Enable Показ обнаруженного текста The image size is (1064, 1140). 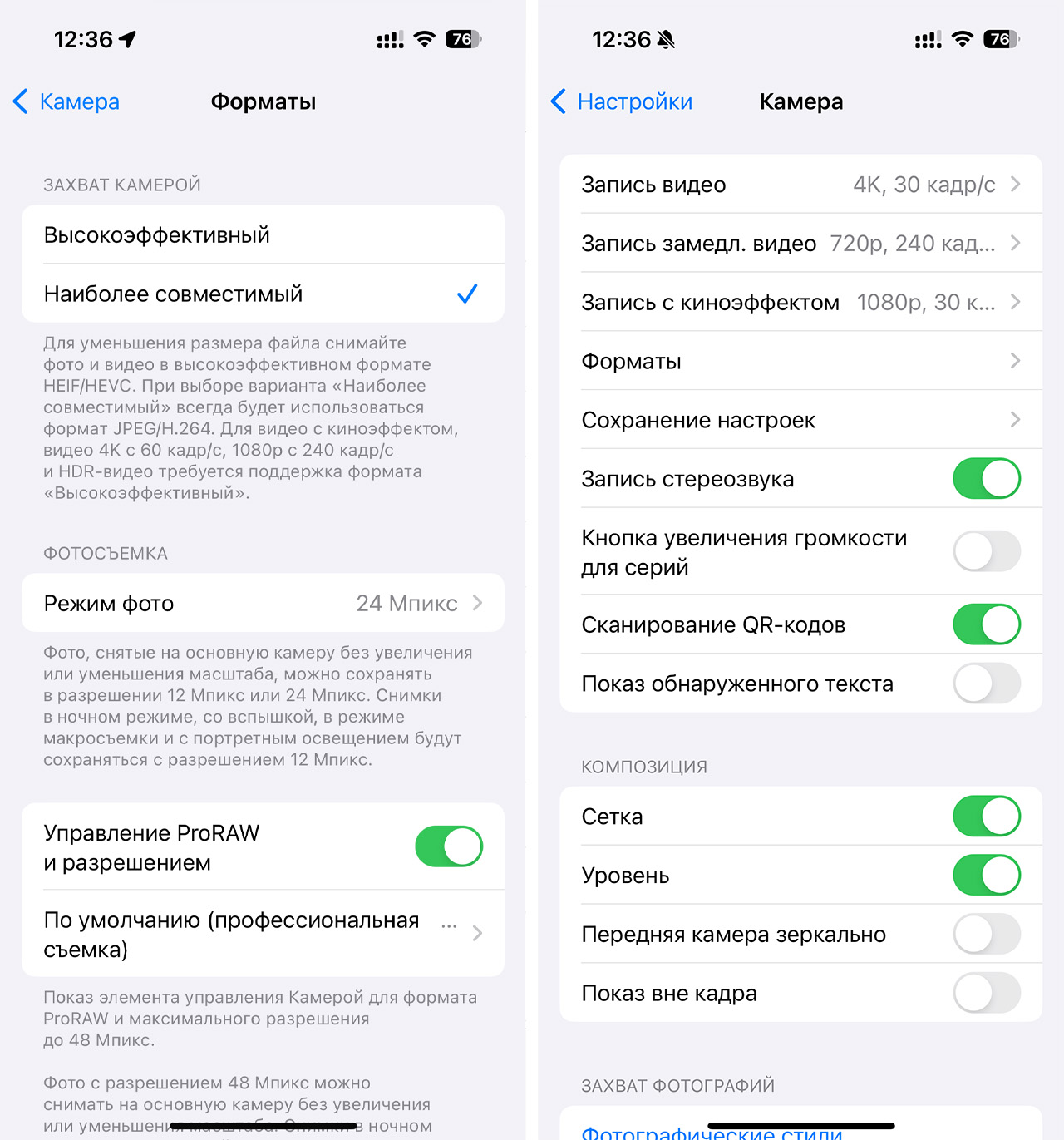pos(986,684)
